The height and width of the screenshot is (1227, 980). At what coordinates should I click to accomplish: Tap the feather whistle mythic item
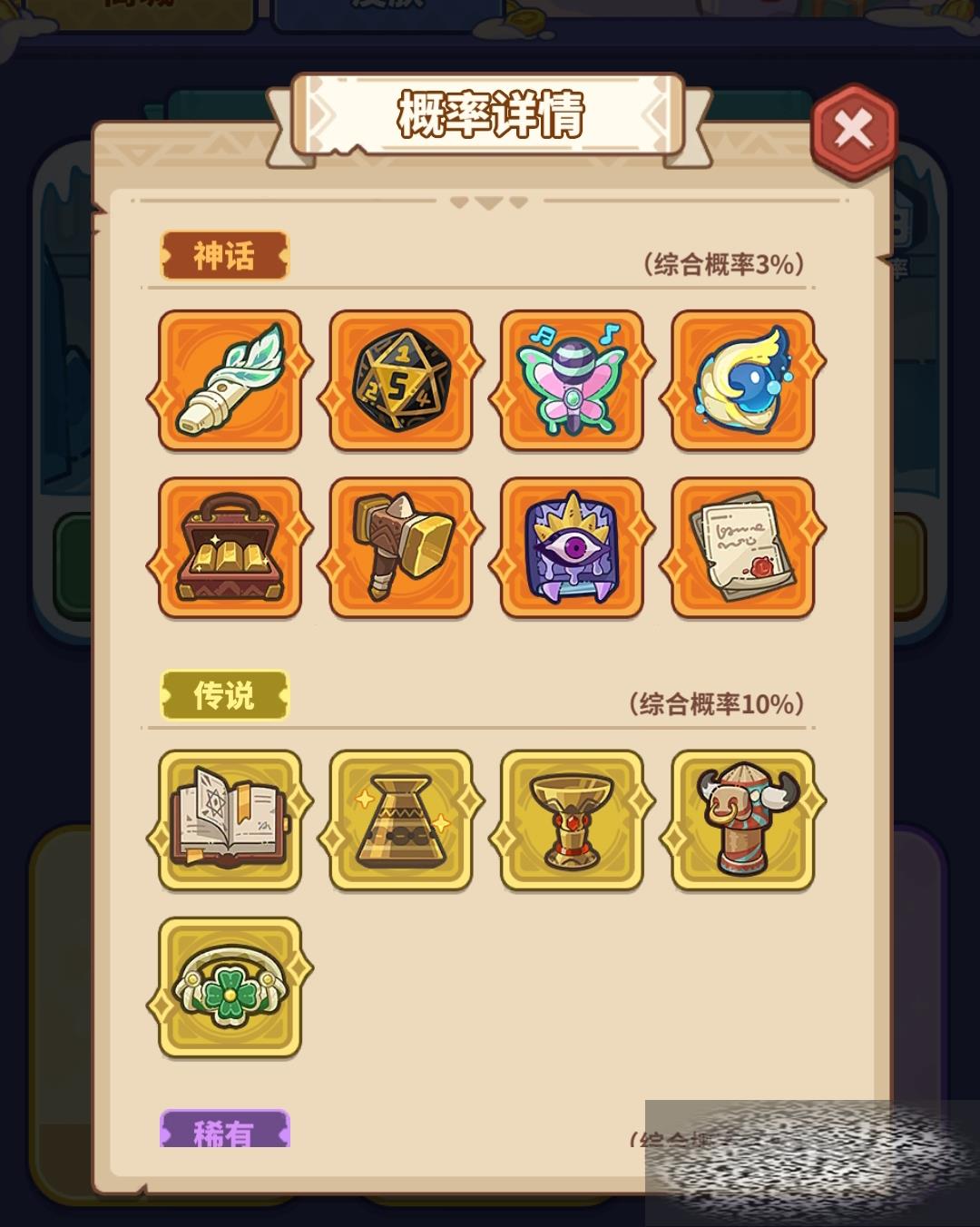(x=230, y=380)
